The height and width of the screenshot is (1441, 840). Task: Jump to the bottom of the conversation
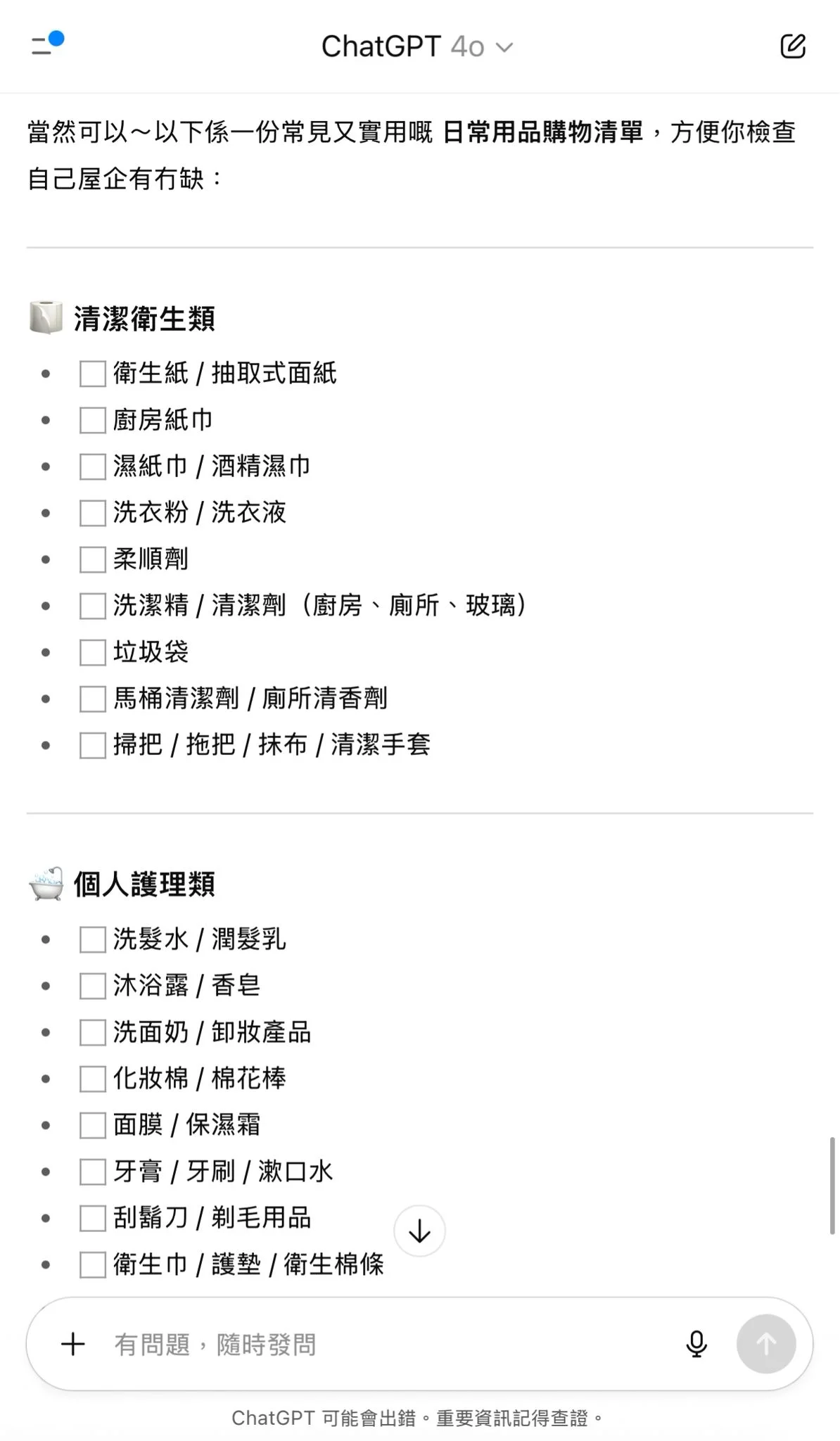[x=419, y=1231]
